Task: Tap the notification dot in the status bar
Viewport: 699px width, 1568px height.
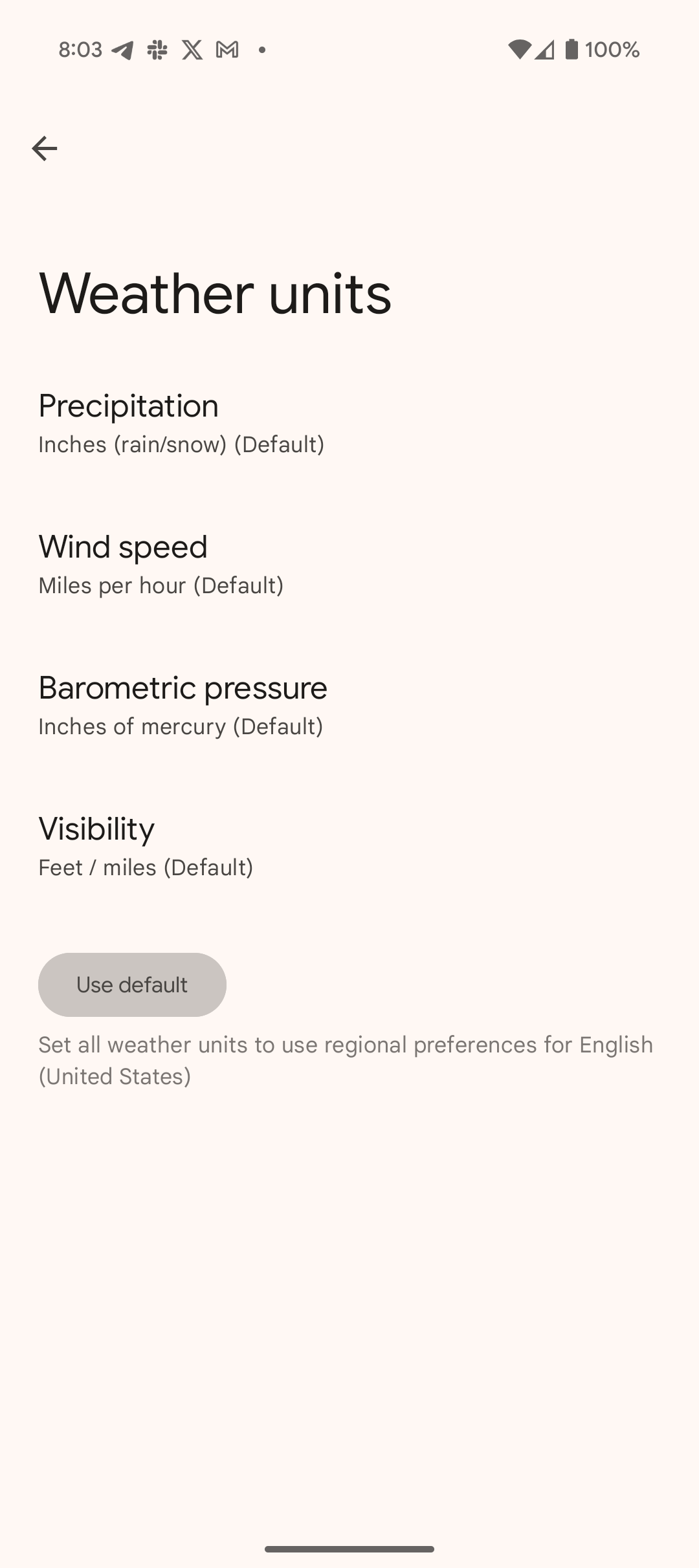Action: click(x=263, y=49)
